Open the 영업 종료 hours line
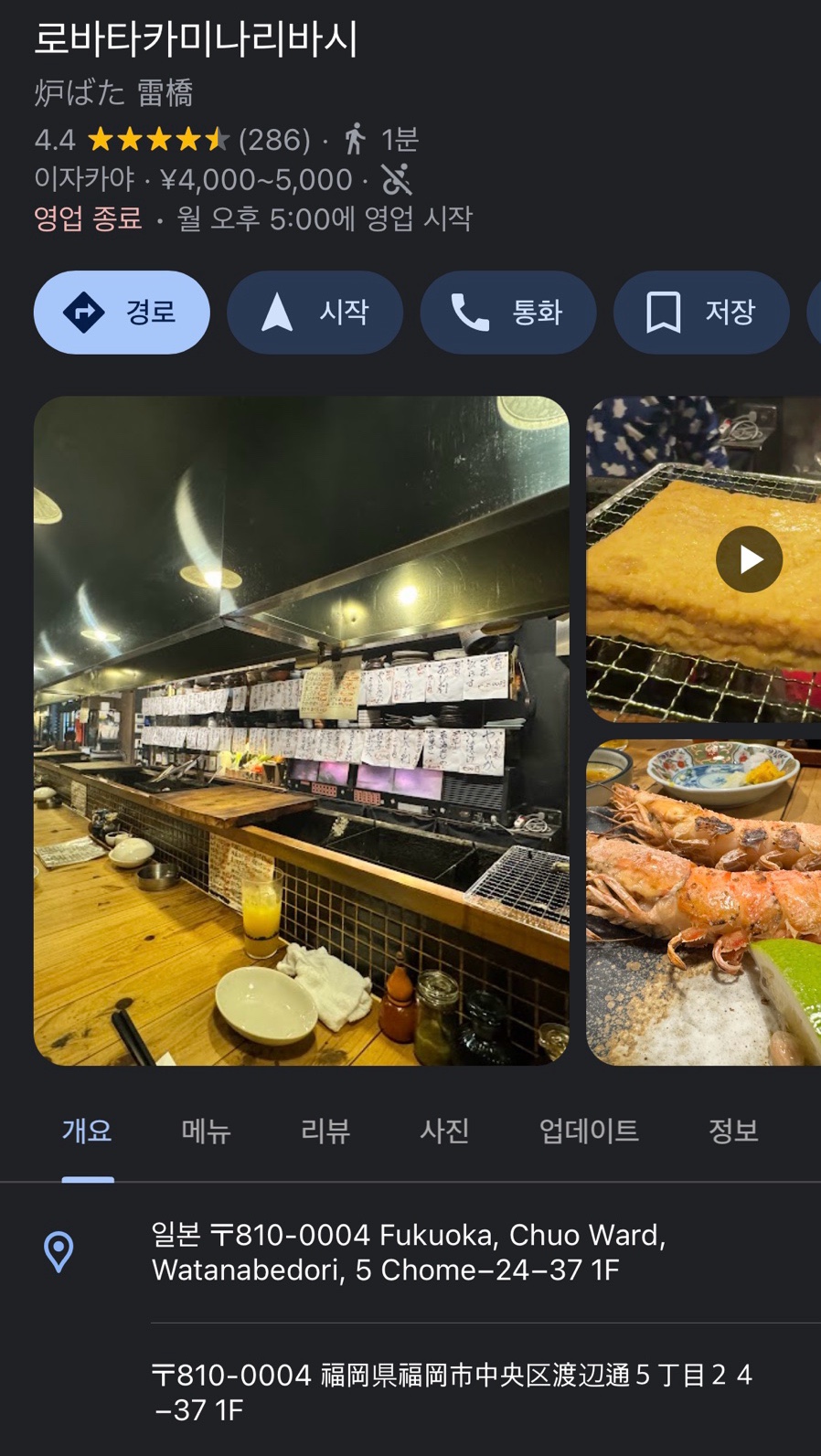The height and width of the screenshot is (1456, 821). 252,218
